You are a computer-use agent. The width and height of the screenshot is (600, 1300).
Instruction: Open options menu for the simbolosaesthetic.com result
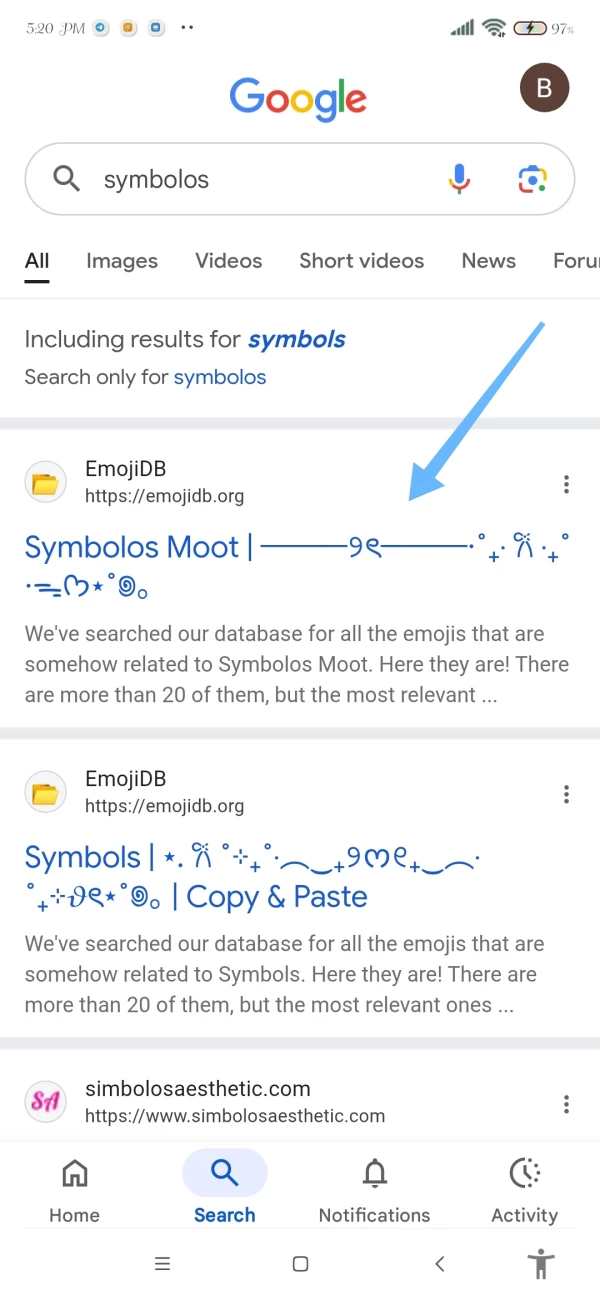pos(566,1104)
